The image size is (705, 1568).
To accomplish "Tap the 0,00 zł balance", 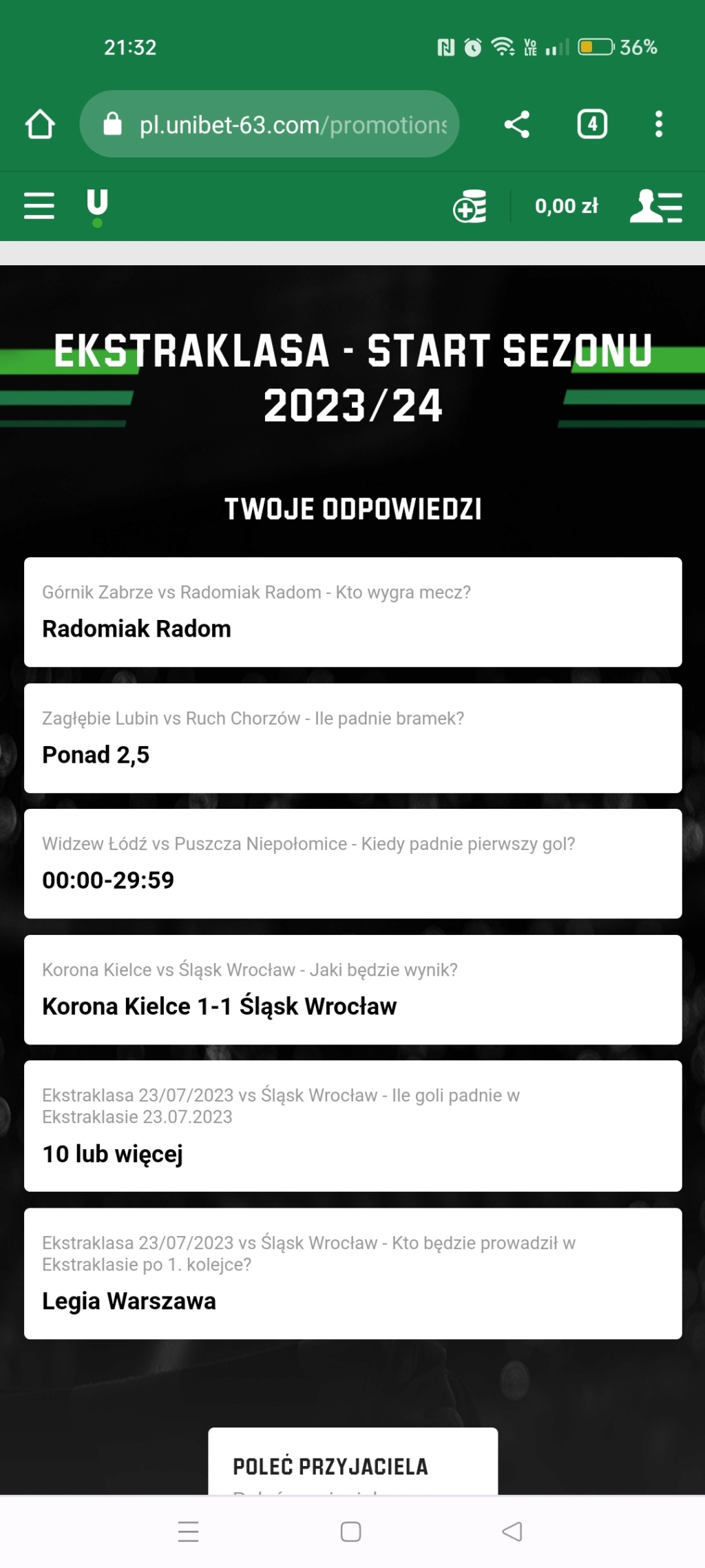I will [567, 206].
